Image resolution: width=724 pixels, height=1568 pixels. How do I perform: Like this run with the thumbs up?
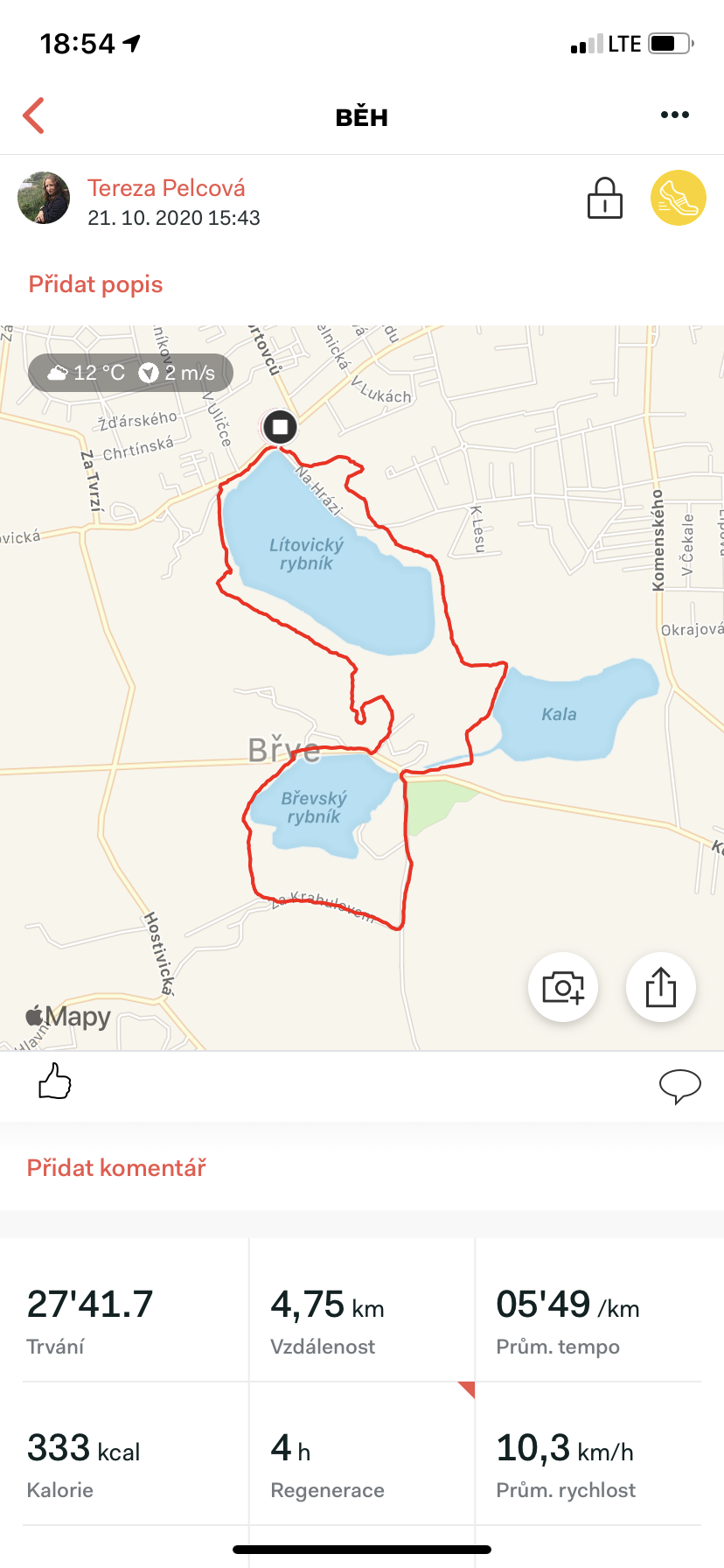tap(54, 1081)
